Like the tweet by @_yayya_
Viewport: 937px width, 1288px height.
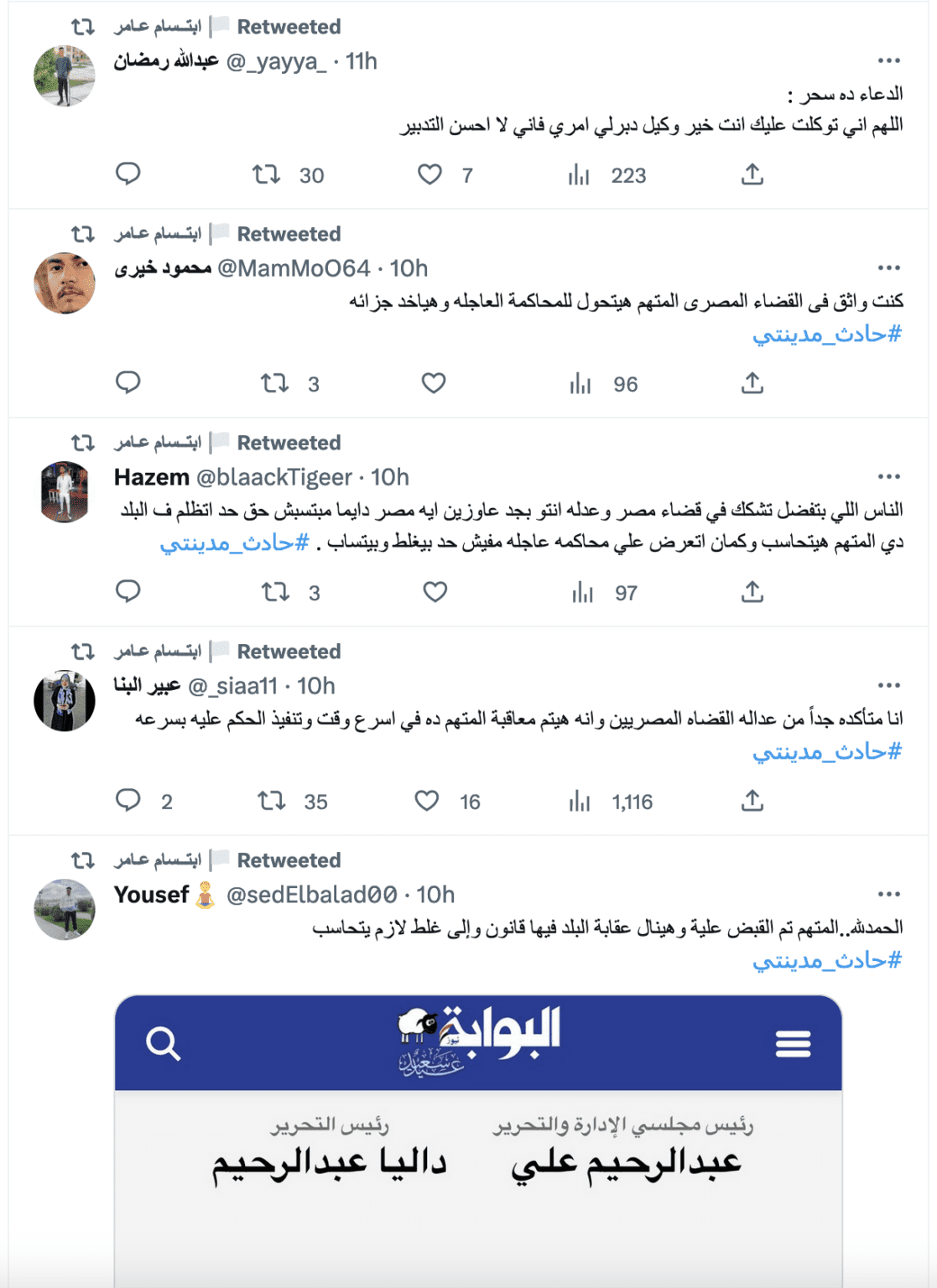429,174
